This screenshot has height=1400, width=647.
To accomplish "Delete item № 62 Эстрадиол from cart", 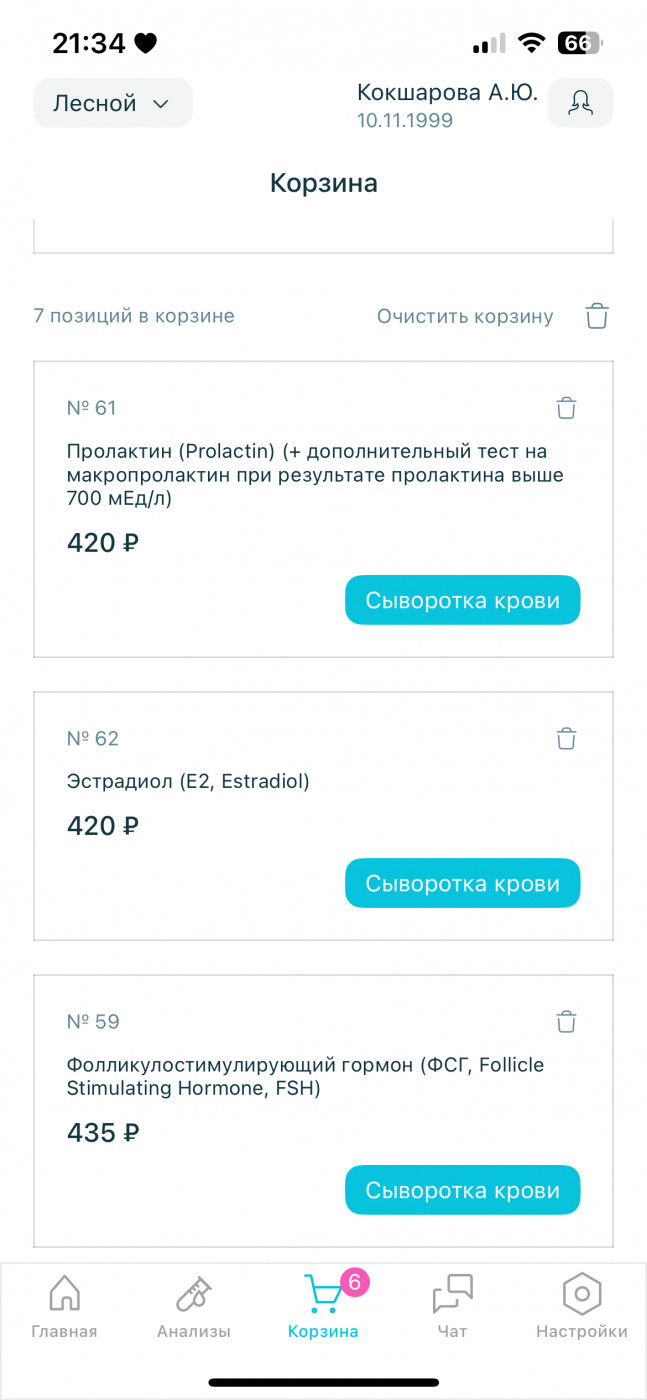I will pos(566,739).
